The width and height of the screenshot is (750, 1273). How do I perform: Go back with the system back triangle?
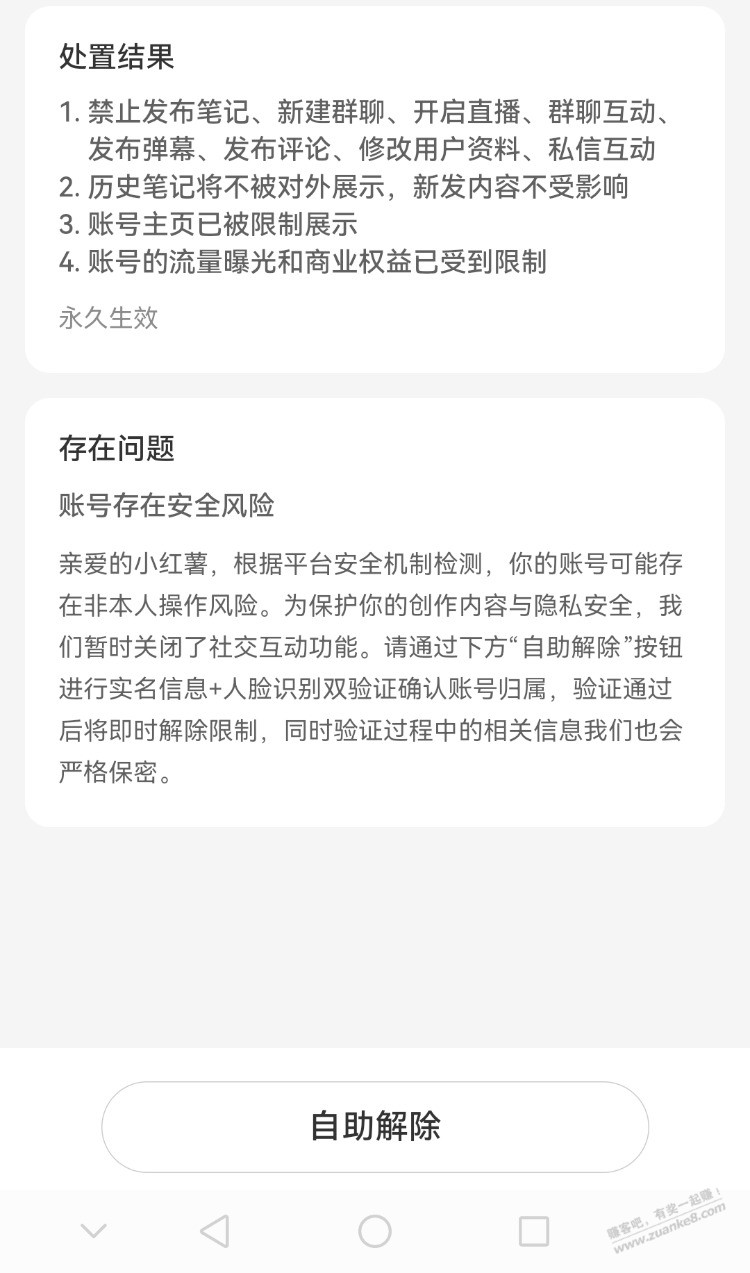click(x=214, y=1231)
